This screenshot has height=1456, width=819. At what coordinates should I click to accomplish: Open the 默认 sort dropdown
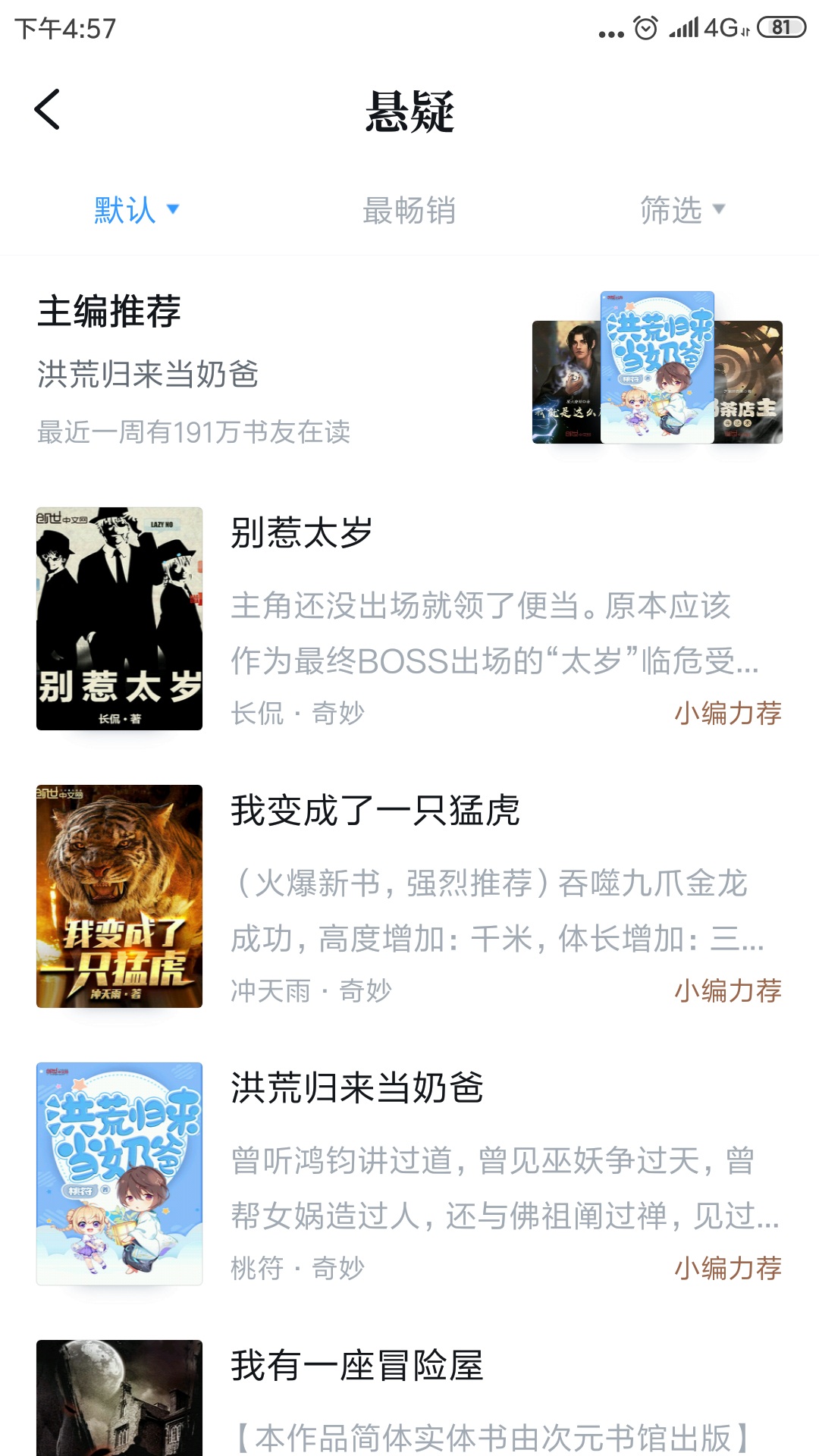pyautogui.click(x=136, y=210)
